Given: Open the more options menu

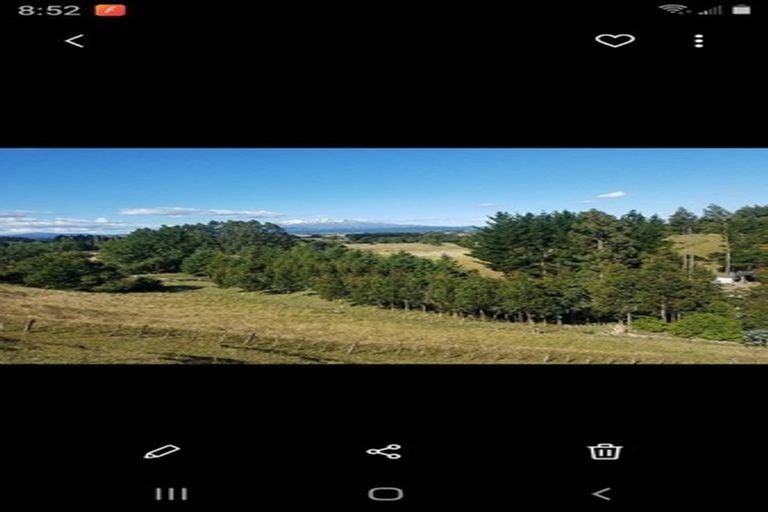Looking at the screenshot, I should [698, 41].
